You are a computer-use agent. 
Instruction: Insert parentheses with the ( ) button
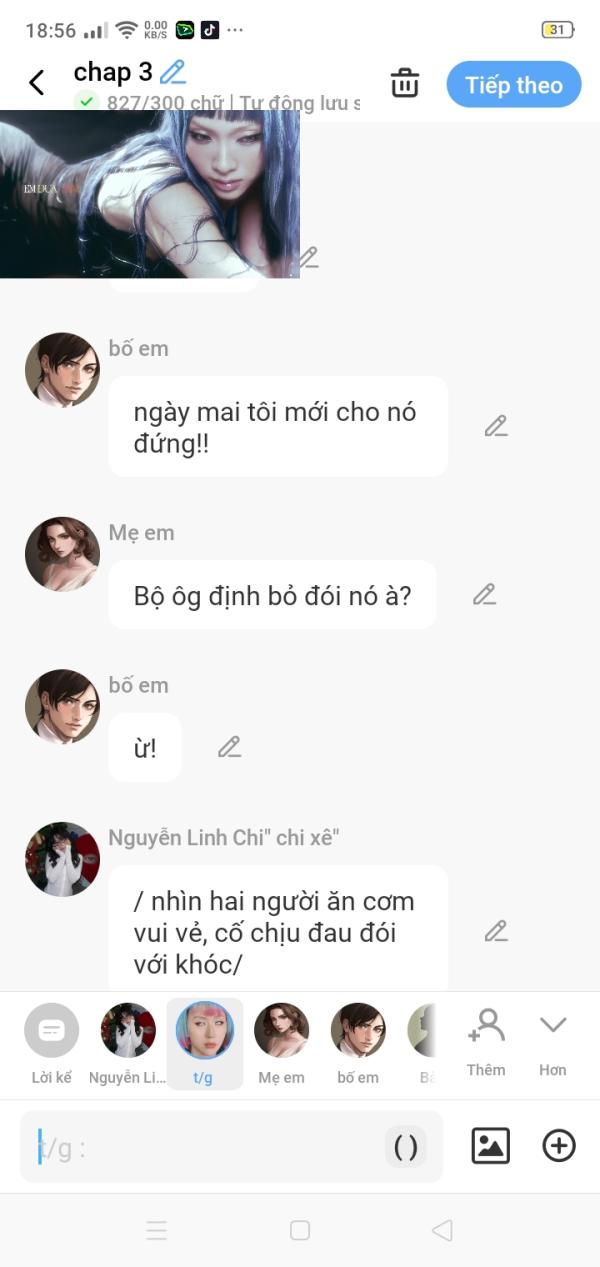coord(406,1147)
